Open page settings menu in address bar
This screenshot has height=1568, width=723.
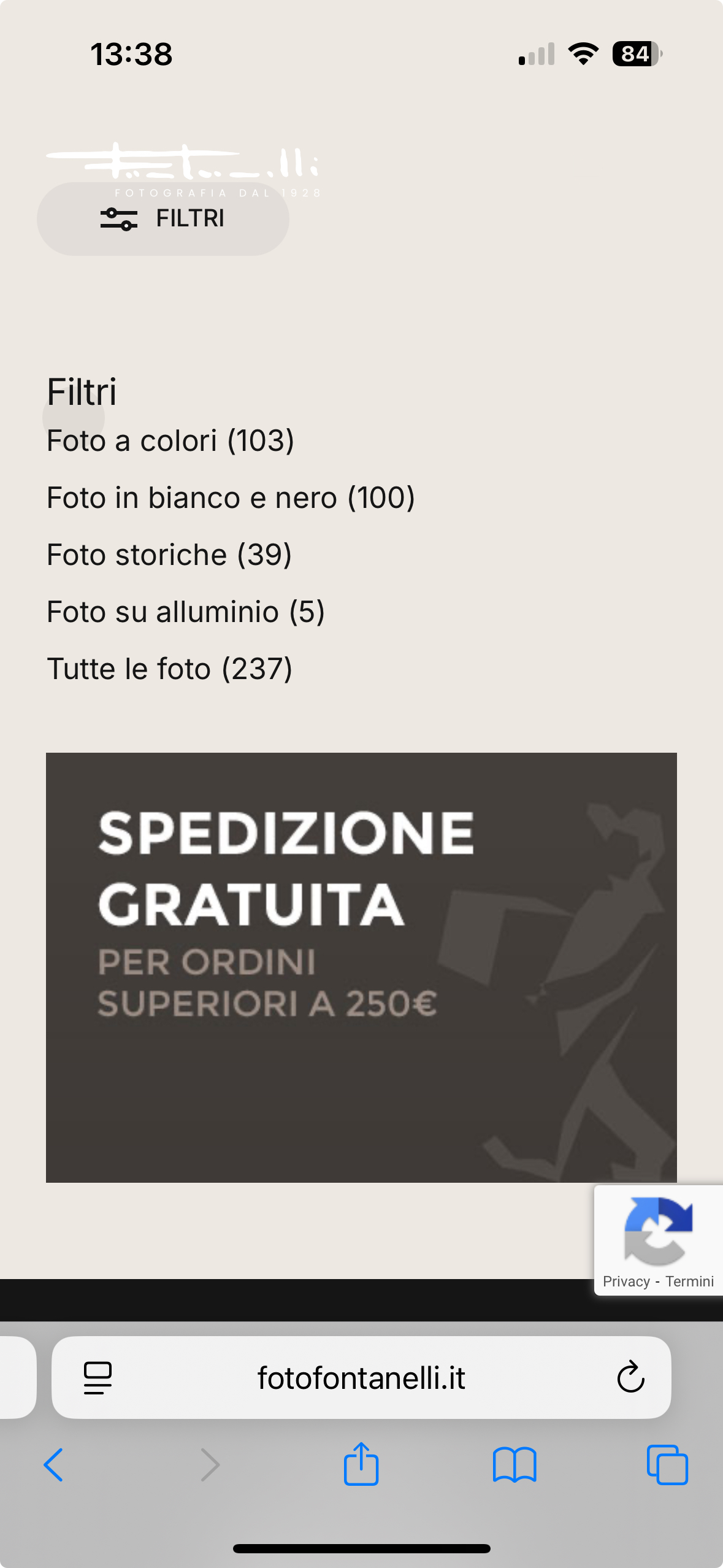point(98,1378)
